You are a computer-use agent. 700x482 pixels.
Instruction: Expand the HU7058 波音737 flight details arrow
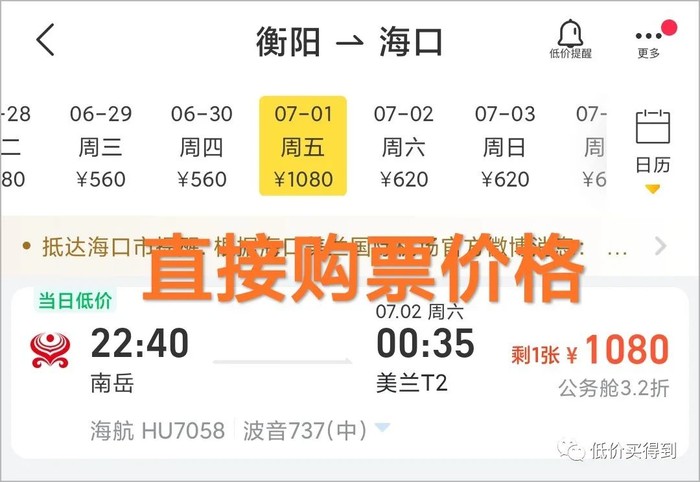pos(381,430)
